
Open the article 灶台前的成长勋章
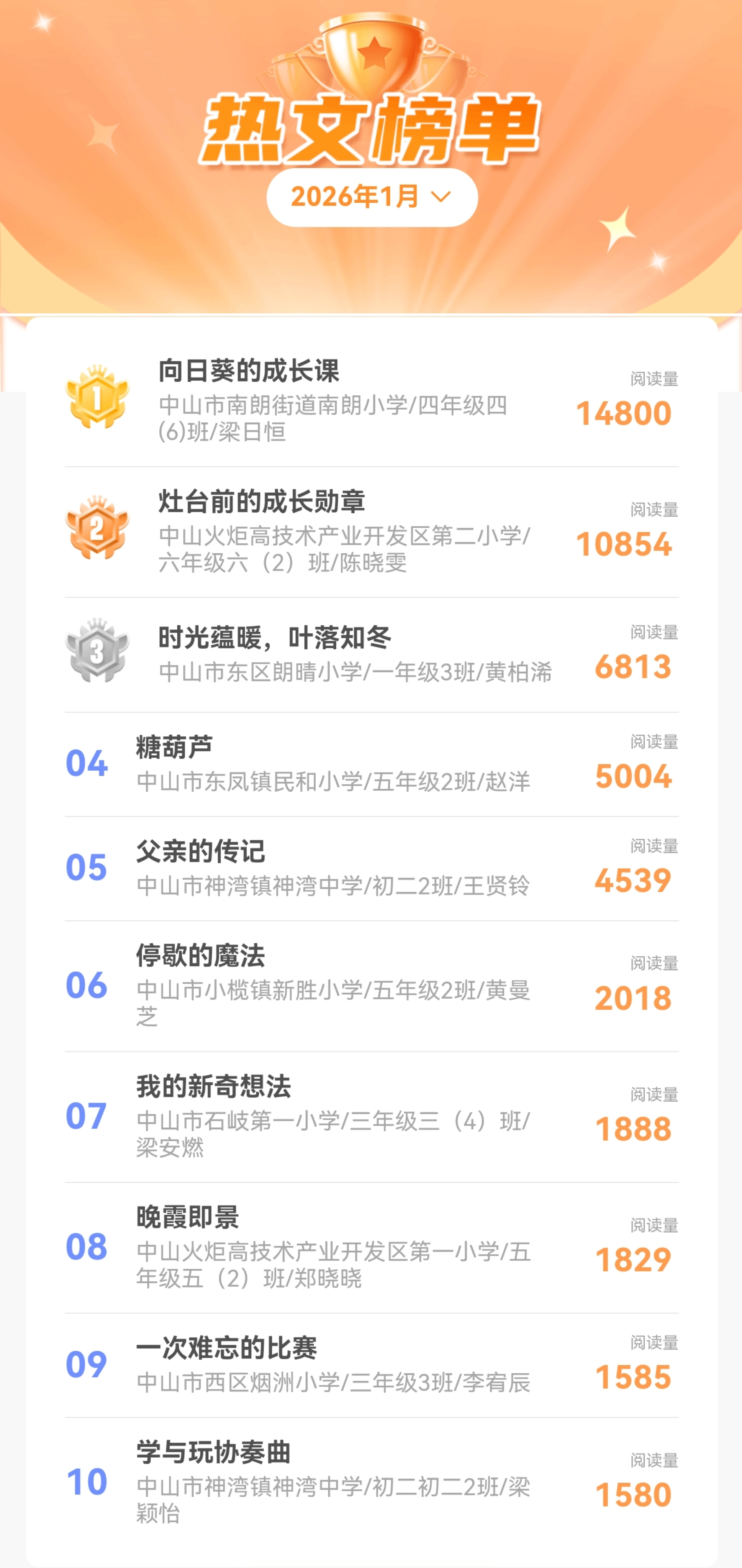(262, 502)
